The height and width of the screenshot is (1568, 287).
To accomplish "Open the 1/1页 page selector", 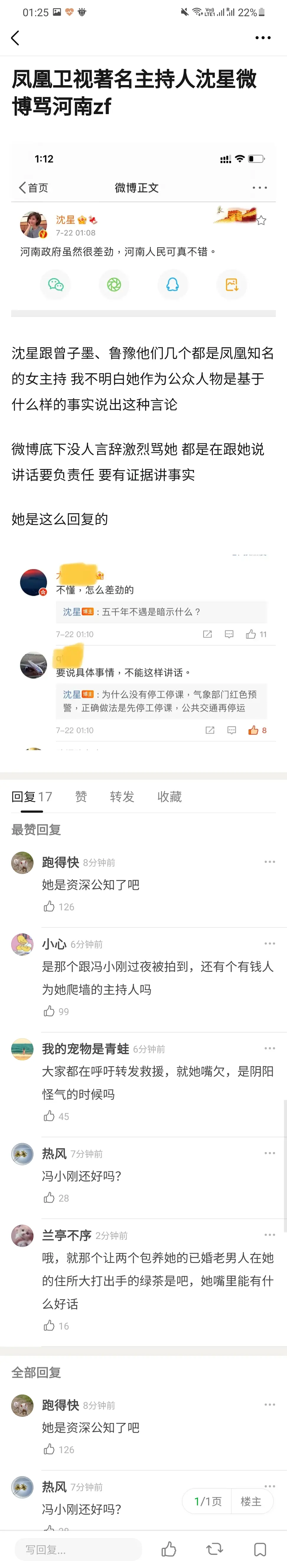I will click(x=208, y=1502).
